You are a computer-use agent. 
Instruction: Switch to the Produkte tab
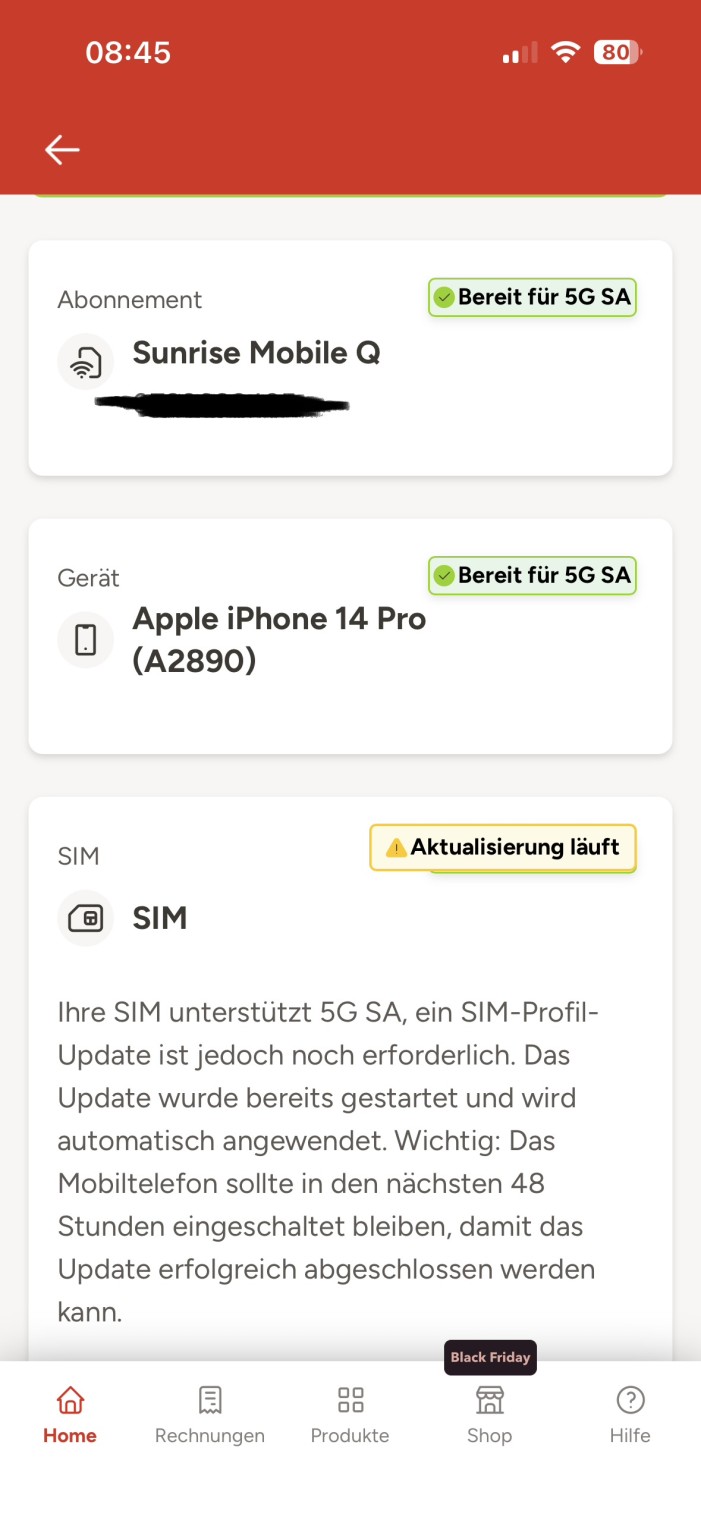coord(350,1414)
